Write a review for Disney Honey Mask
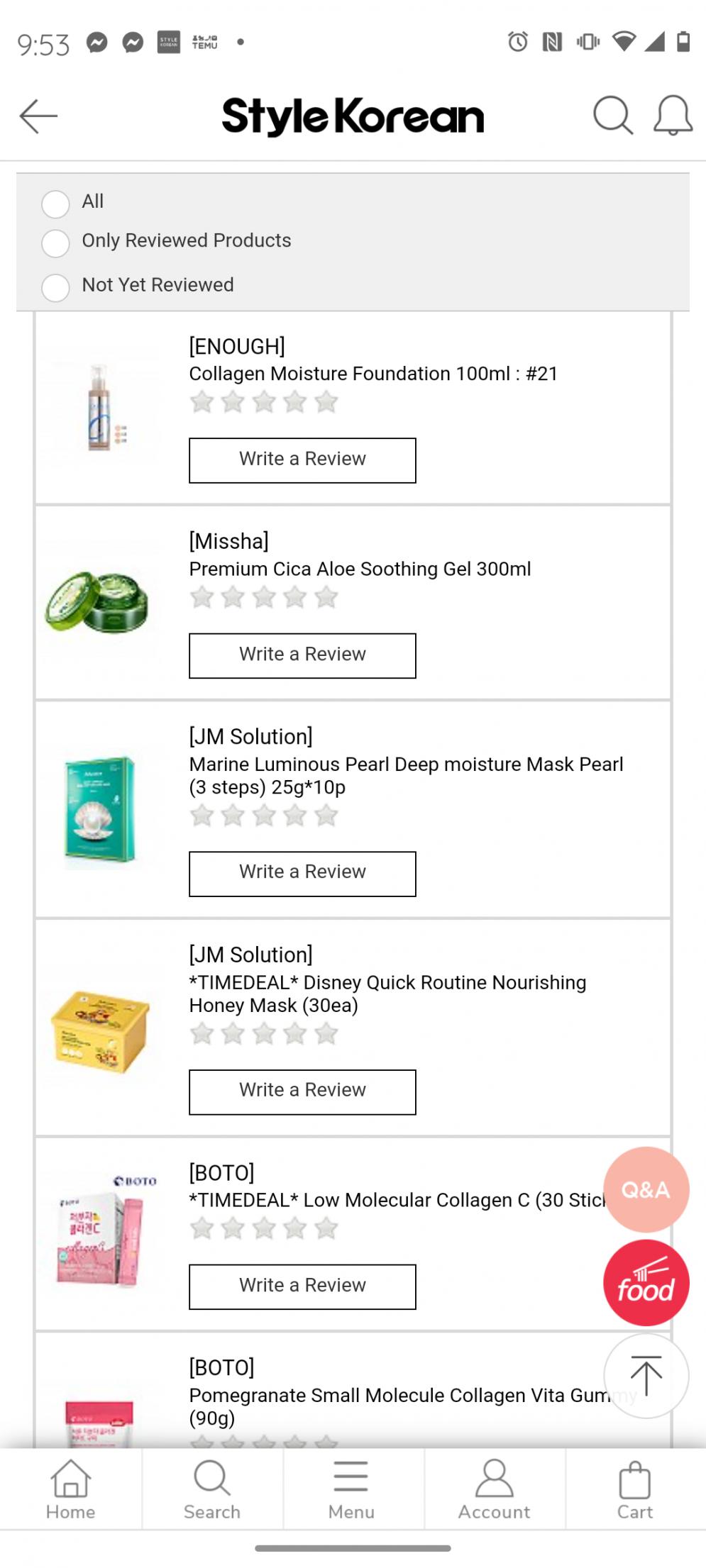Image resolution: width=706 pixels, height=1568 pixels. click(x=302, y=1091)
